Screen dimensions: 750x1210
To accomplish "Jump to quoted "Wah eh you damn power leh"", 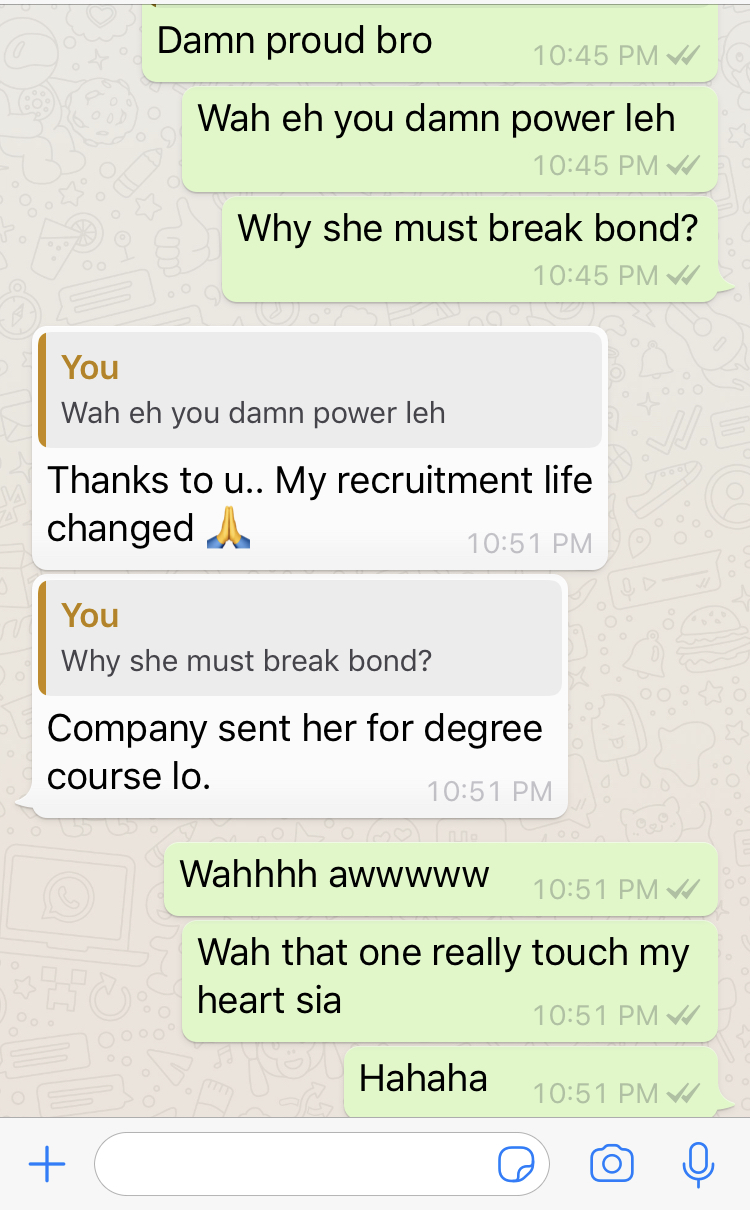I will pyautogui.click(x=320, y=390).
